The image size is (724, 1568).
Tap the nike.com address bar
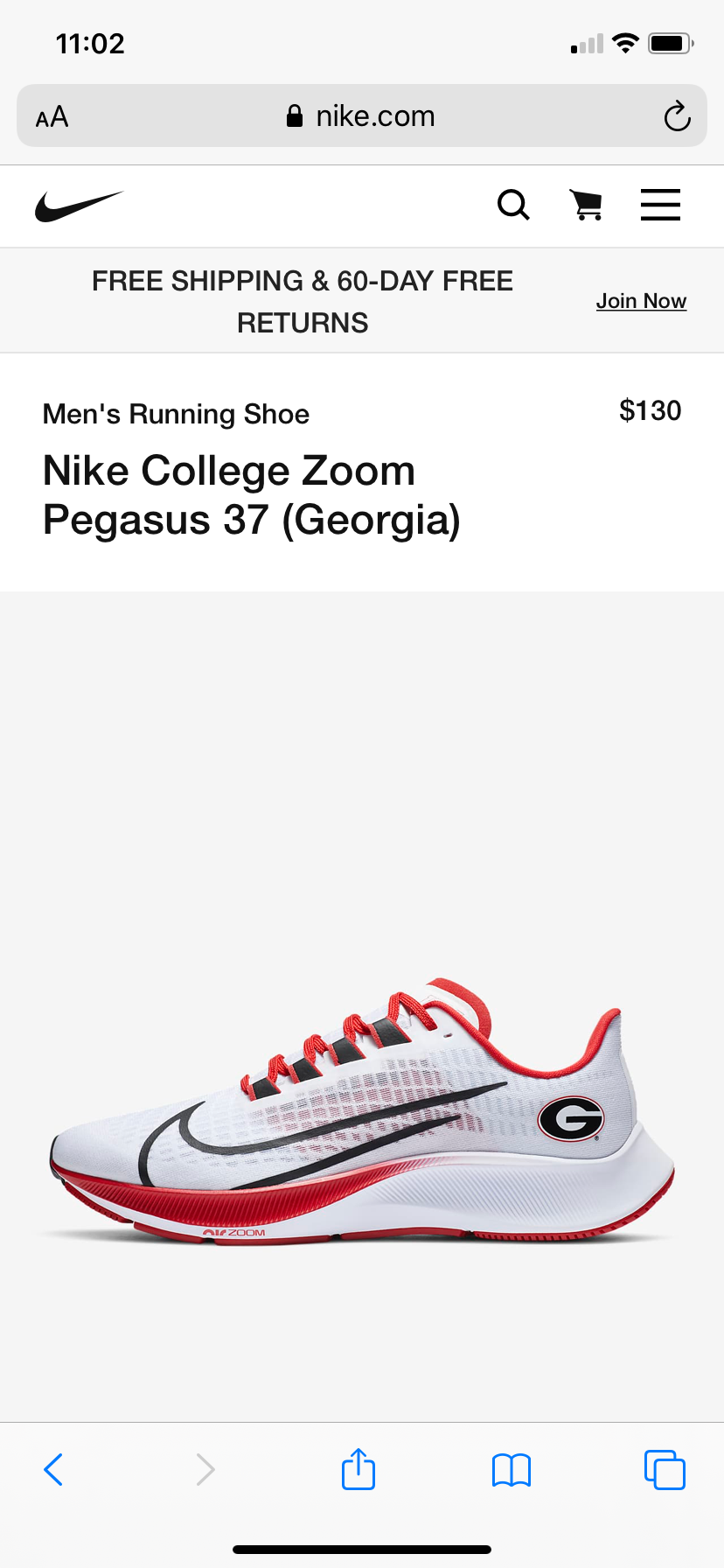[376, 115]
